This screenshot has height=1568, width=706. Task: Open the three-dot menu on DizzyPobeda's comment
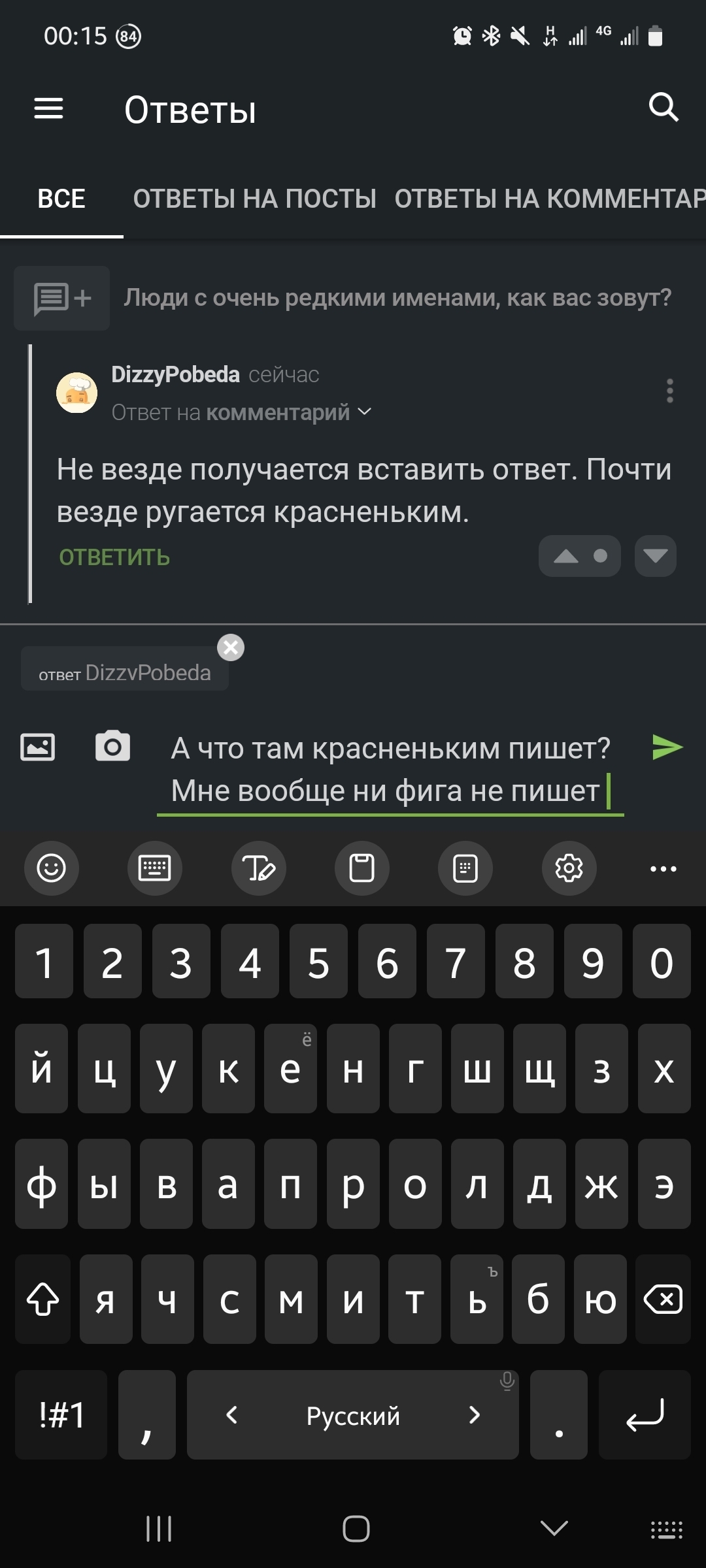[x=669, y=391]
